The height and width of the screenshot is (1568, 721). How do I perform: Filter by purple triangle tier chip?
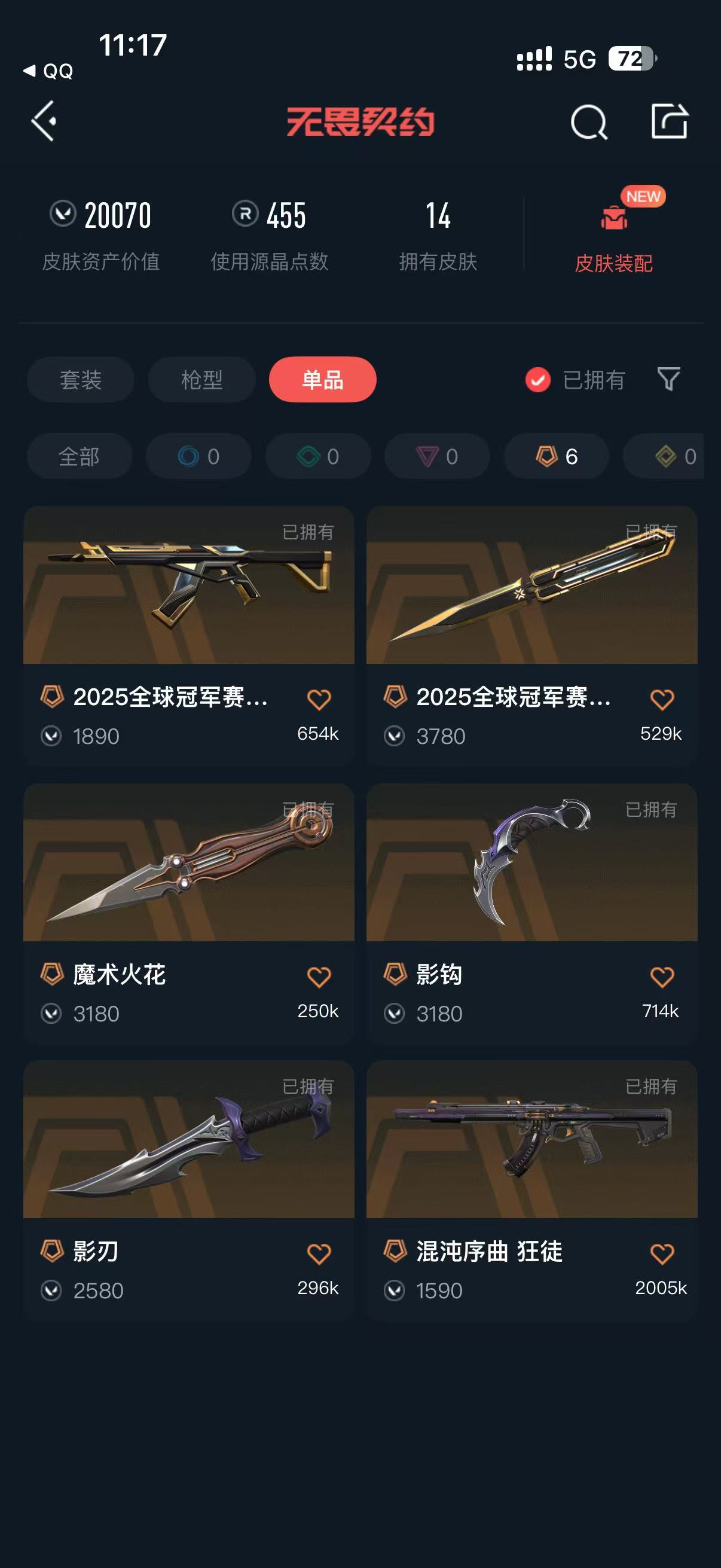437,456
